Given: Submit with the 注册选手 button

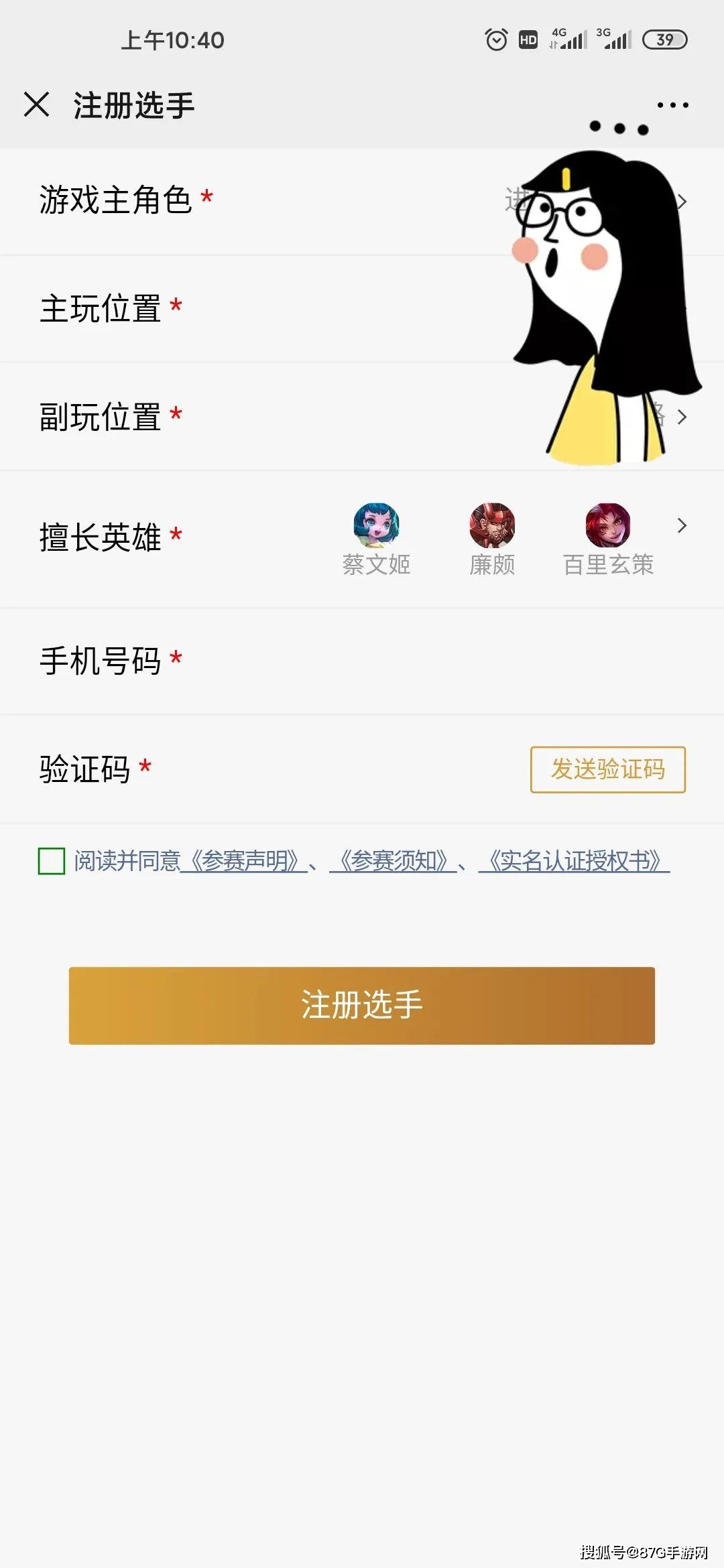Looking at the screenshot, I should [x=362, y=1005].
